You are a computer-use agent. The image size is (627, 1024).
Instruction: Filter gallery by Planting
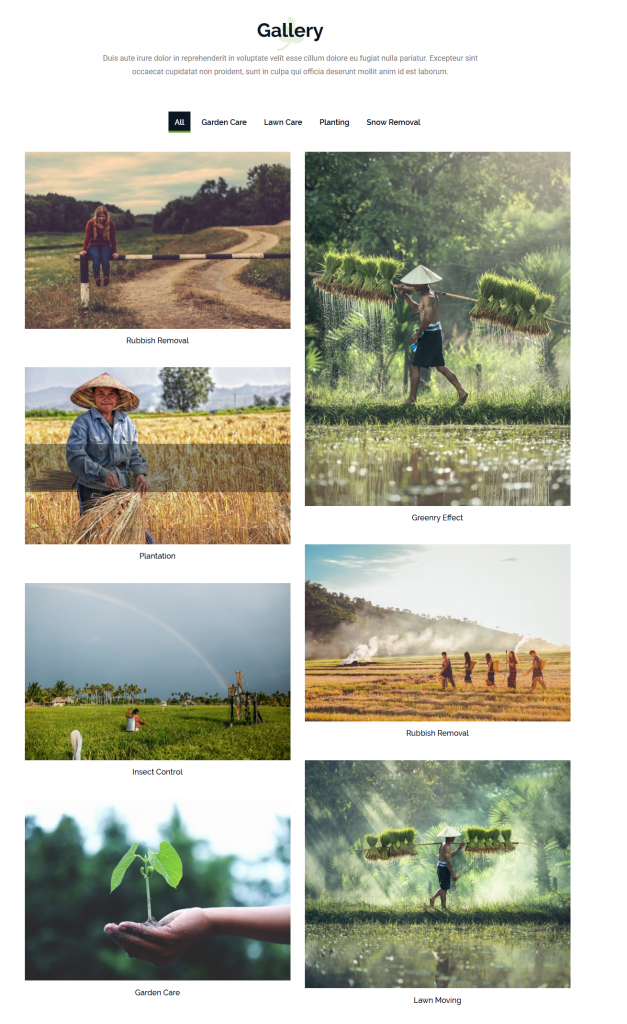(334, 122)
